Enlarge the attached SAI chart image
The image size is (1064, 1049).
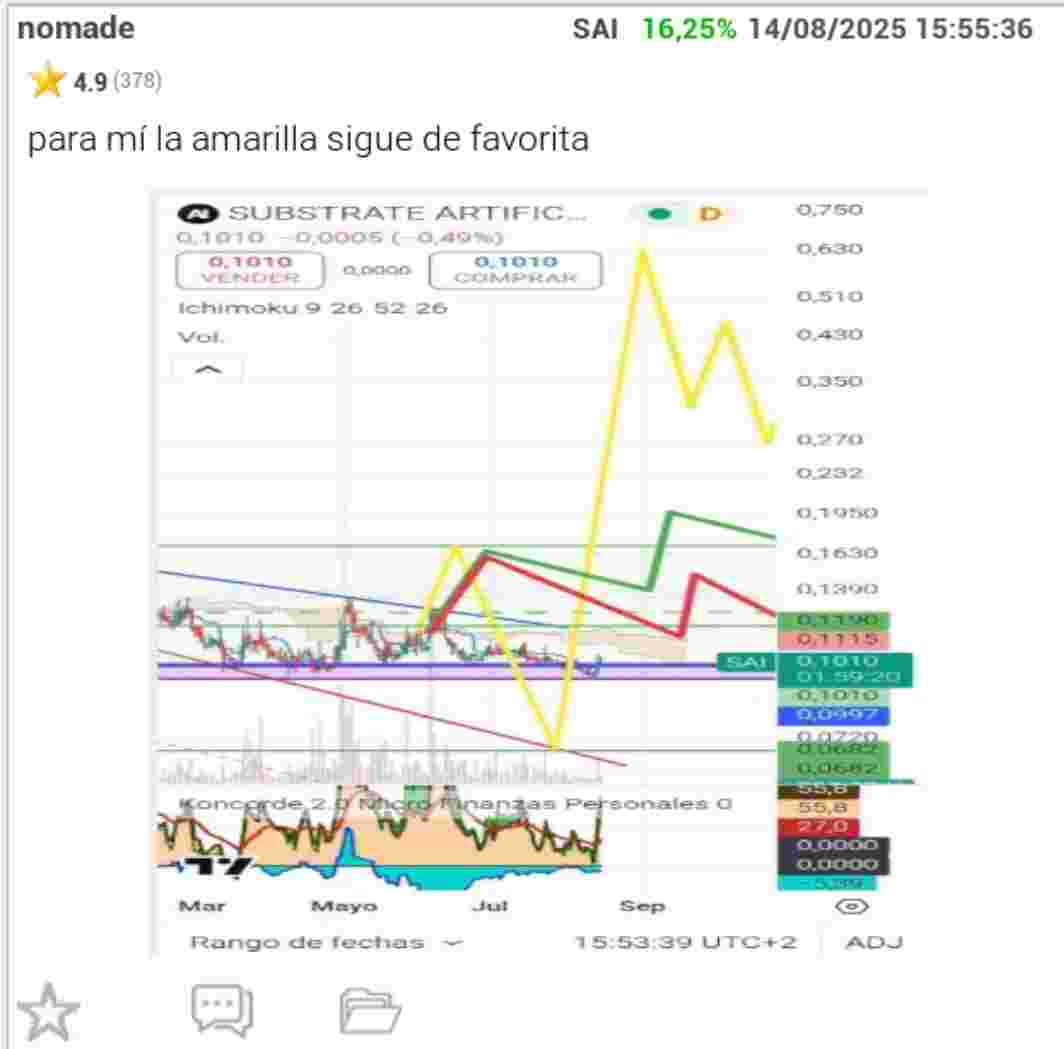tap(540, 570)
